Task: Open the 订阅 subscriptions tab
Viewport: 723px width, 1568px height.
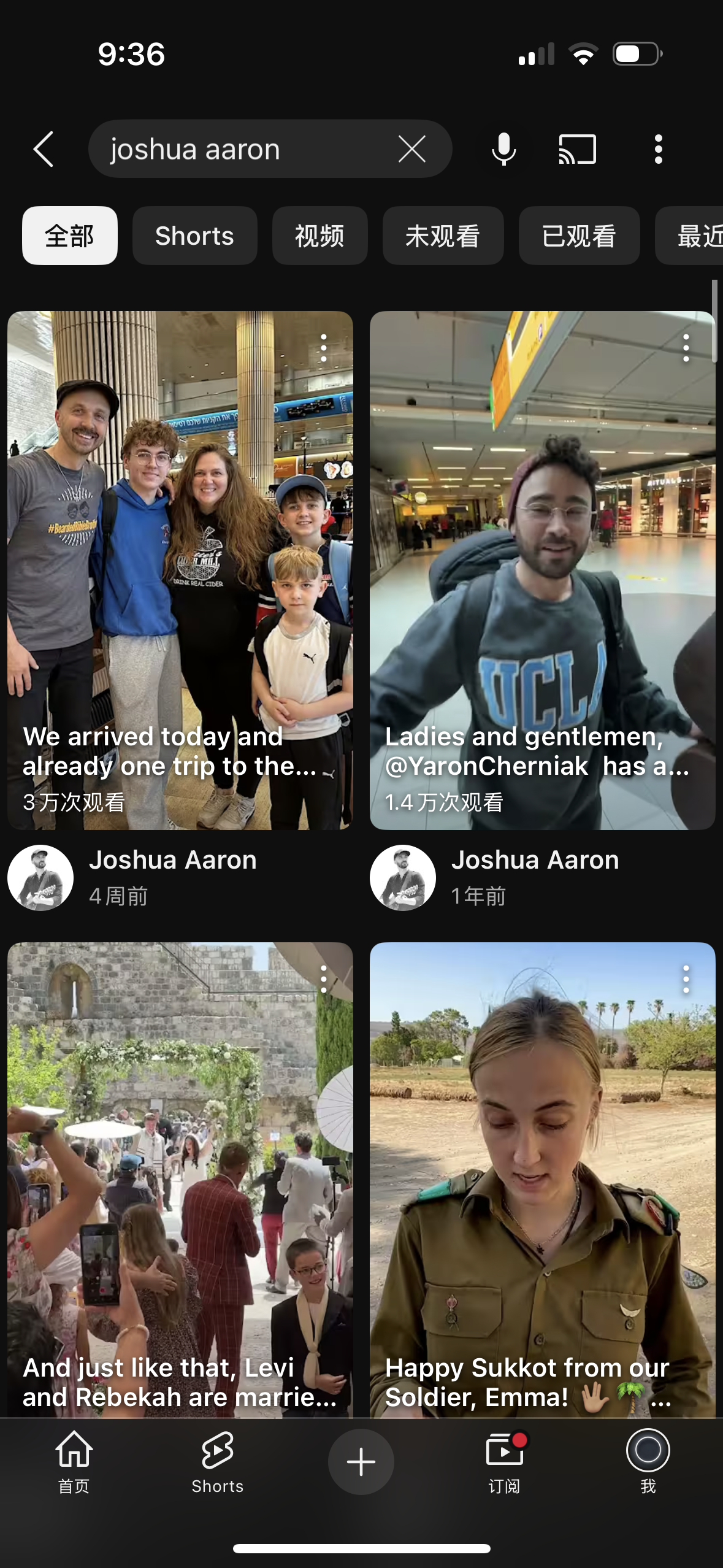Action: click(x=504, y=1461)
